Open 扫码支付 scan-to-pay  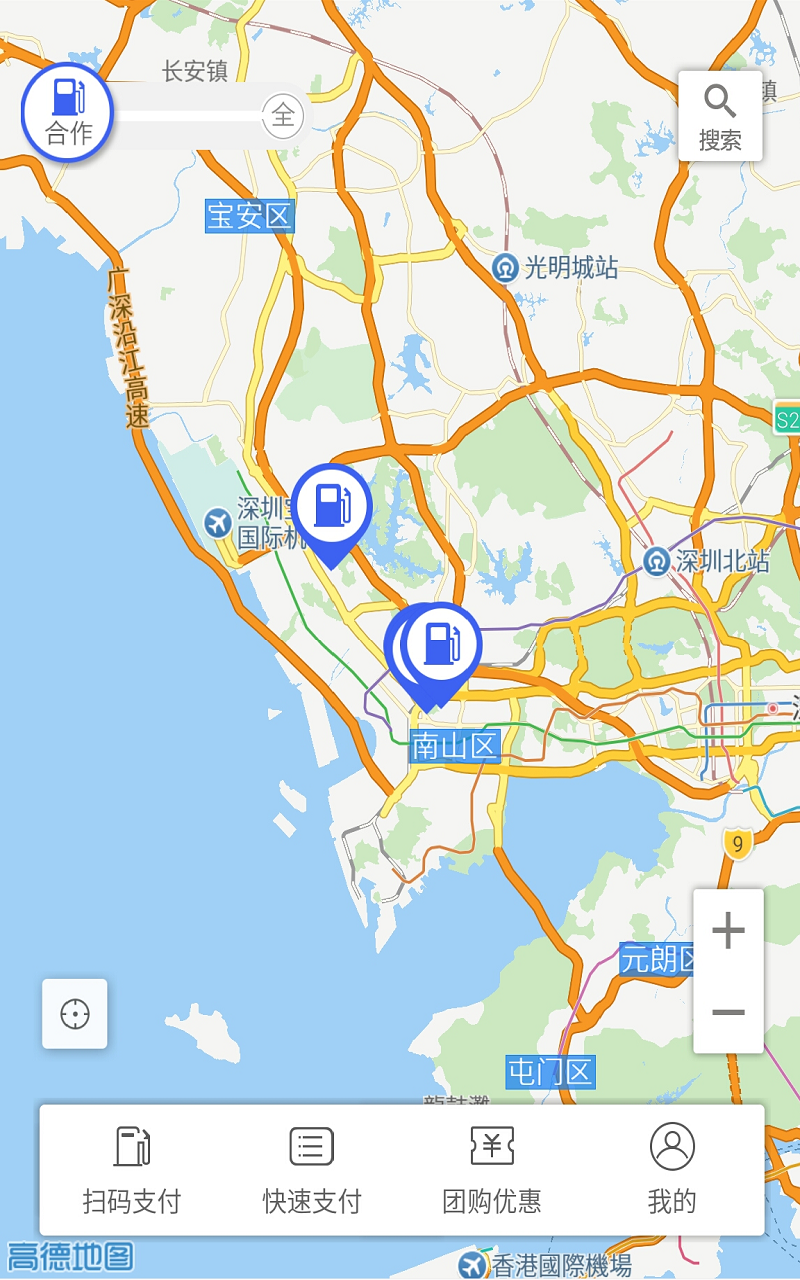coord(132,1170)
